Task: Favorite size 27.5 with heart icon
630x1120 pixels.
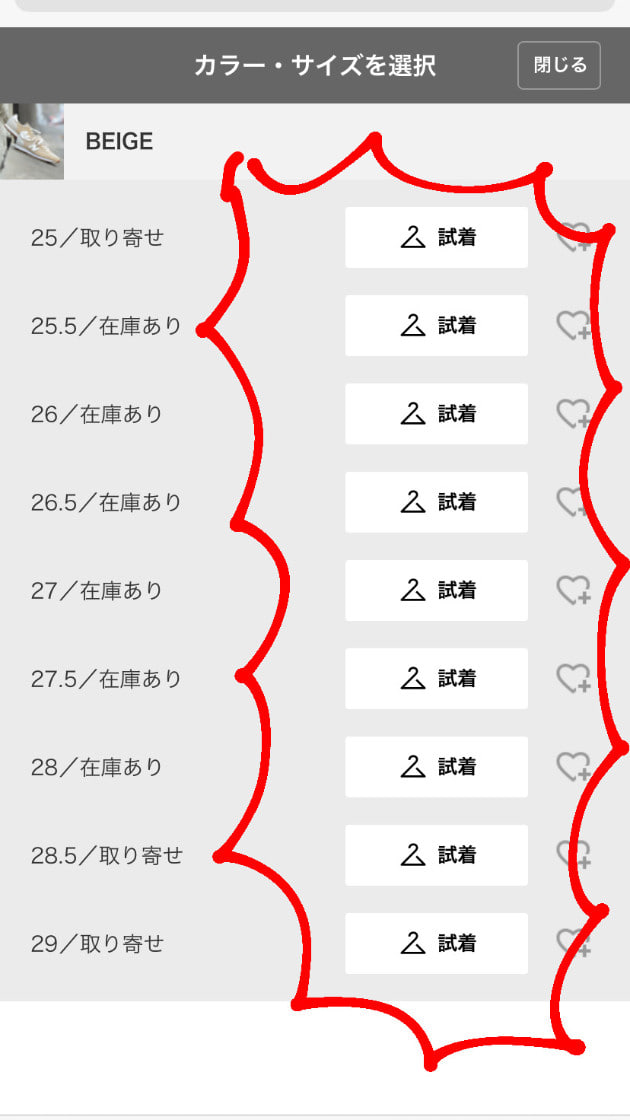Action: point(573,678)
